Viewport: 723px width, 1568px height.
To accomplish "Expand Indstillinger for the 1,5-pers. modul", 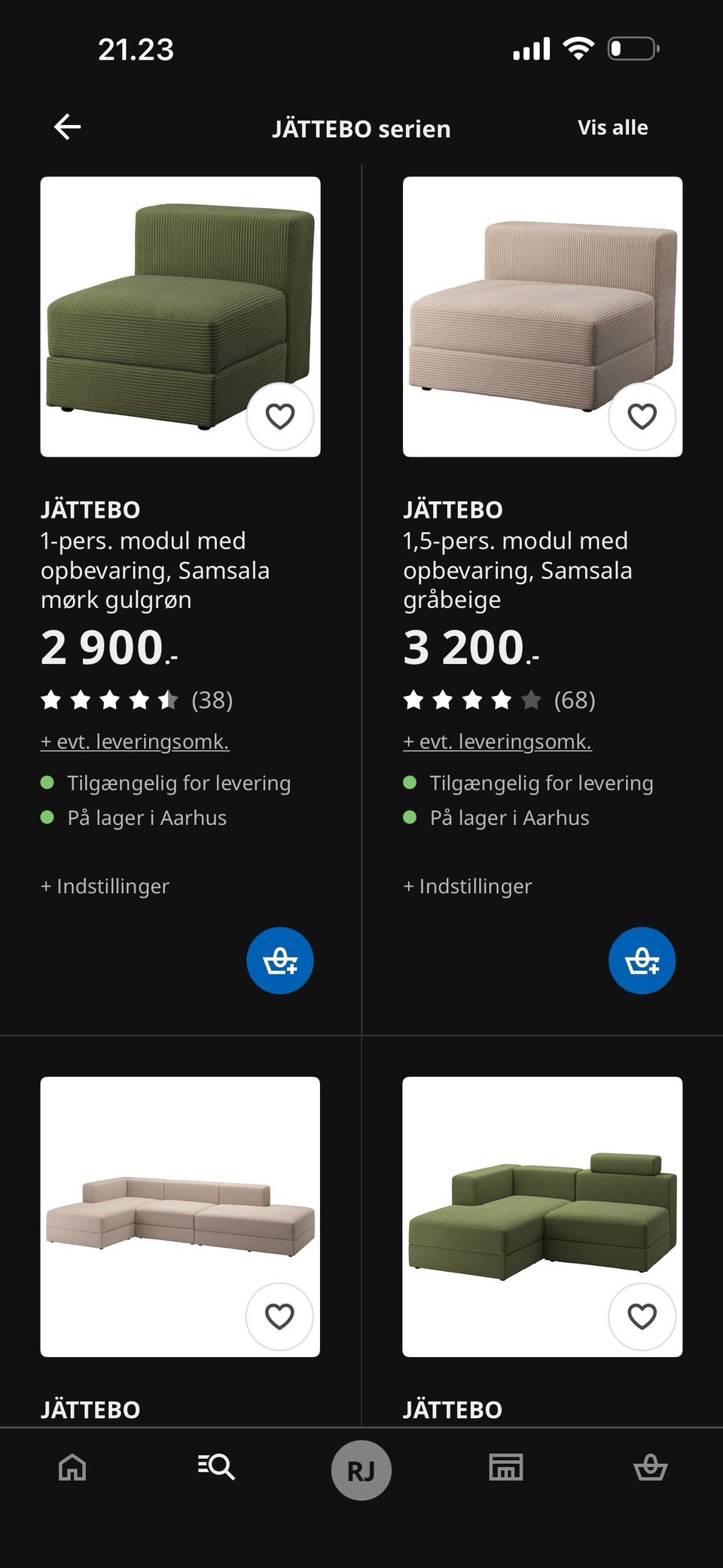I will point(467,886).
